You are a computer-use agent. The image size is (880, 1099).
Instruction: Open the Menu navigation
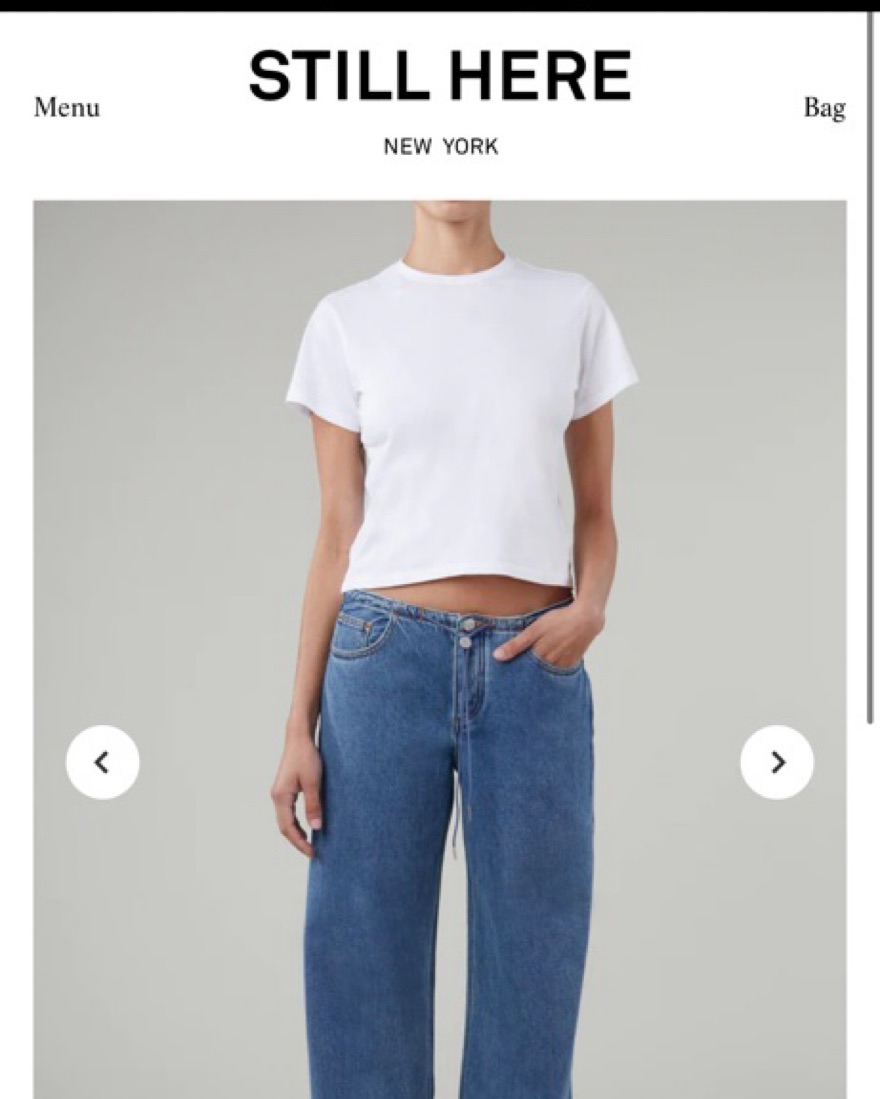click(67, 108)
